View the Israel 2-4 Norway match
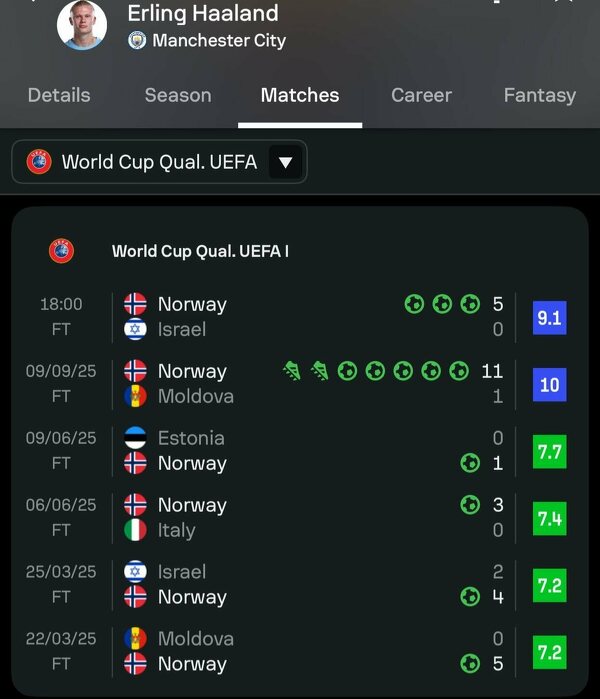The height and width of the screenshot is (699, 600). coord(300,584)
